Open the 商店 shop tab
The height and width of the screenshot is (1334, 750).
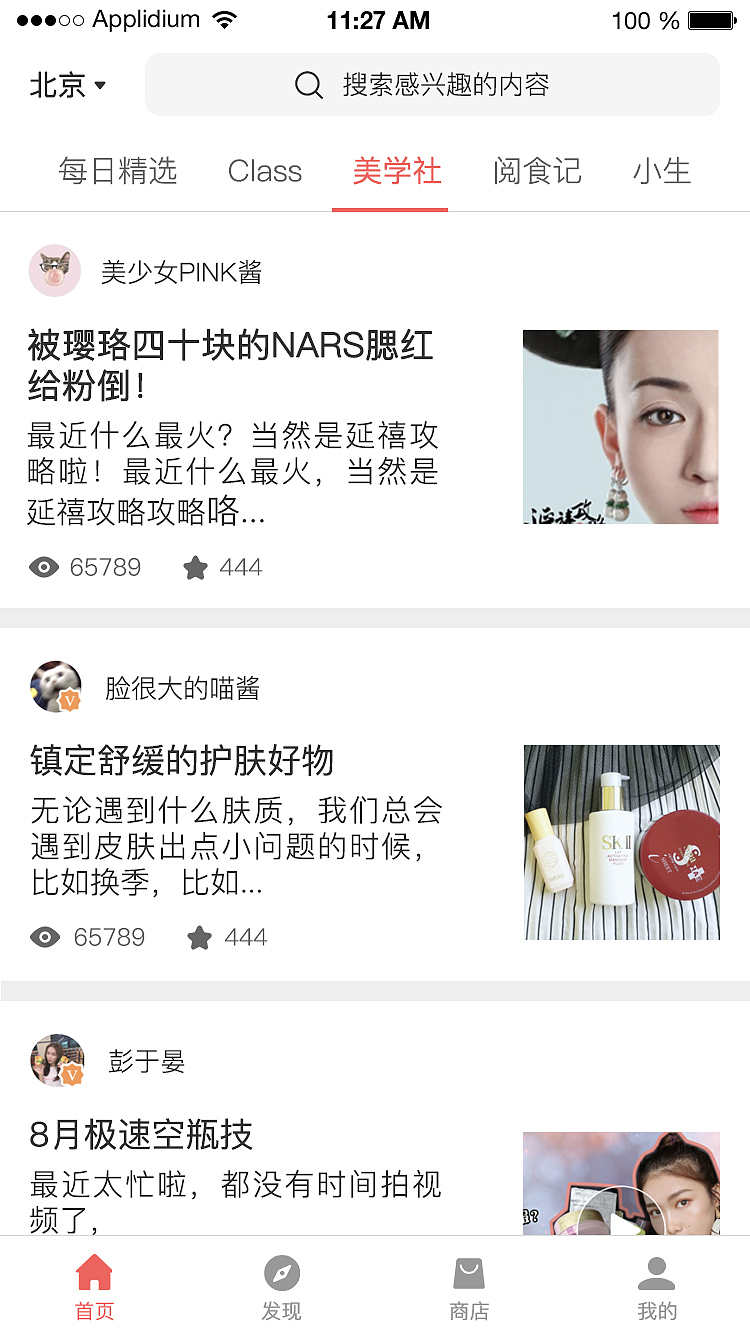468,1288
